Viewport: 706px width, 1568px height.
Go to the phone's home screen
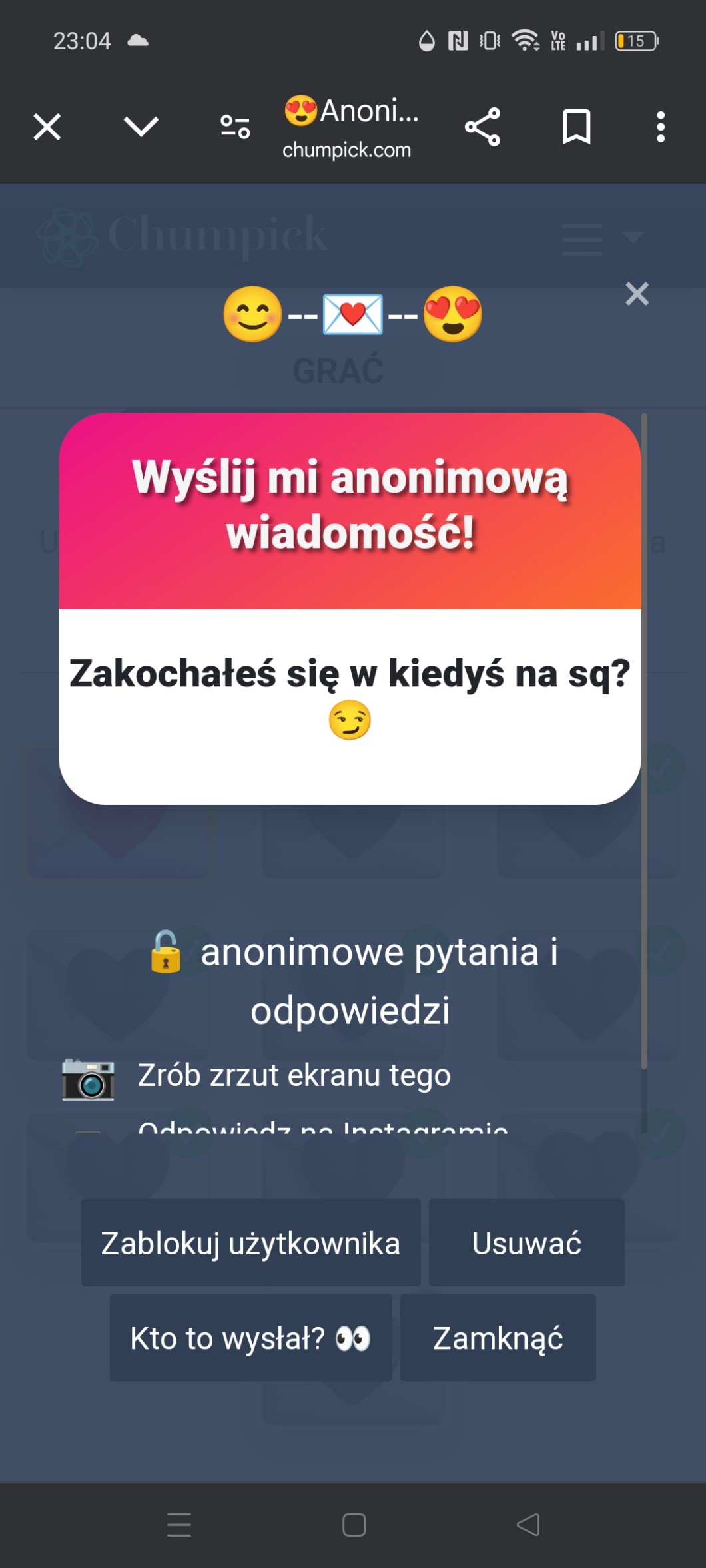point(354,1525)
